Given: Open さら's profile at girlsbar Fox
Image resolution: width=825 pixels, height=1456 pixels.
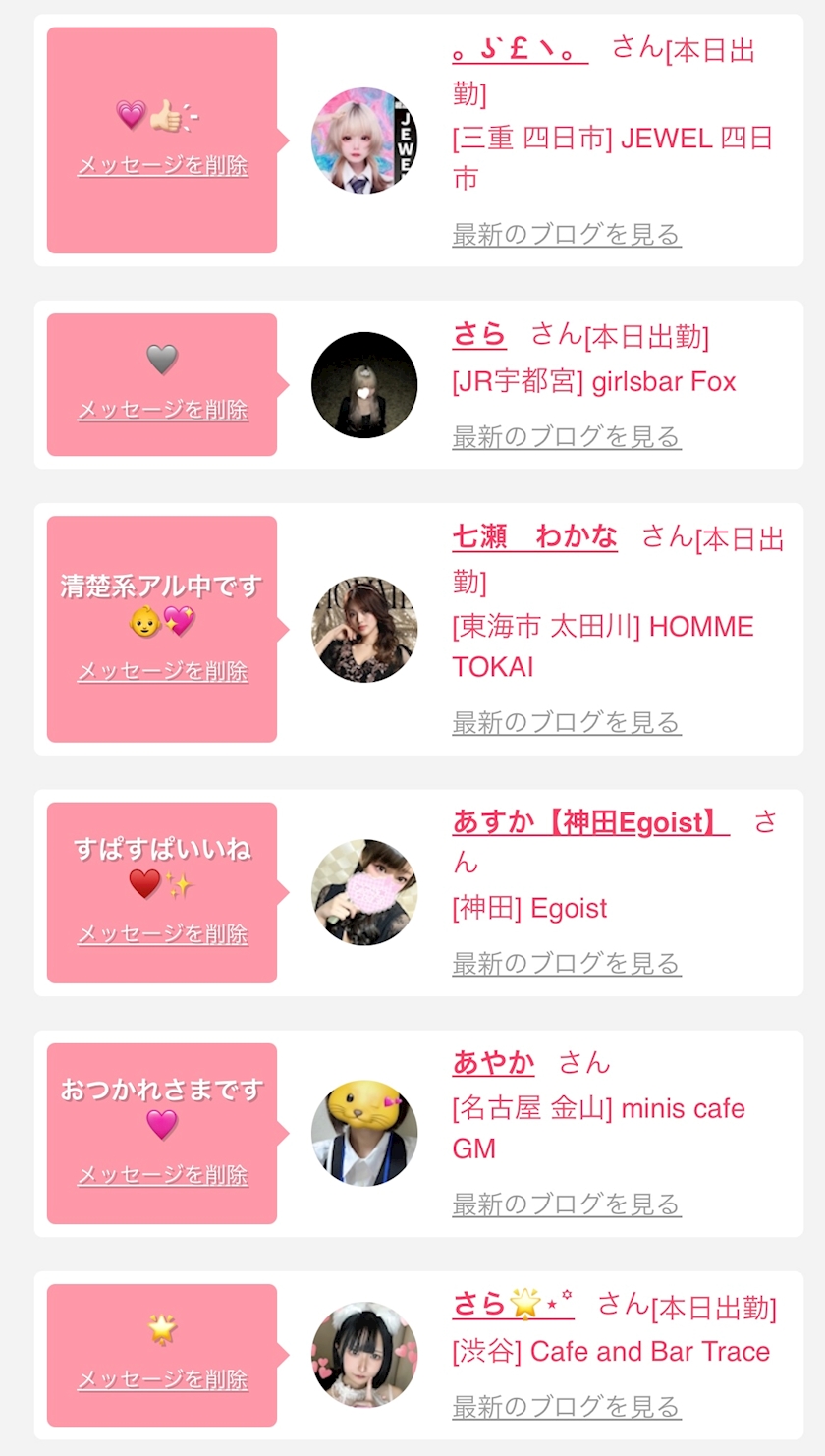Looking at the screenshot, I should coord(479,334).
